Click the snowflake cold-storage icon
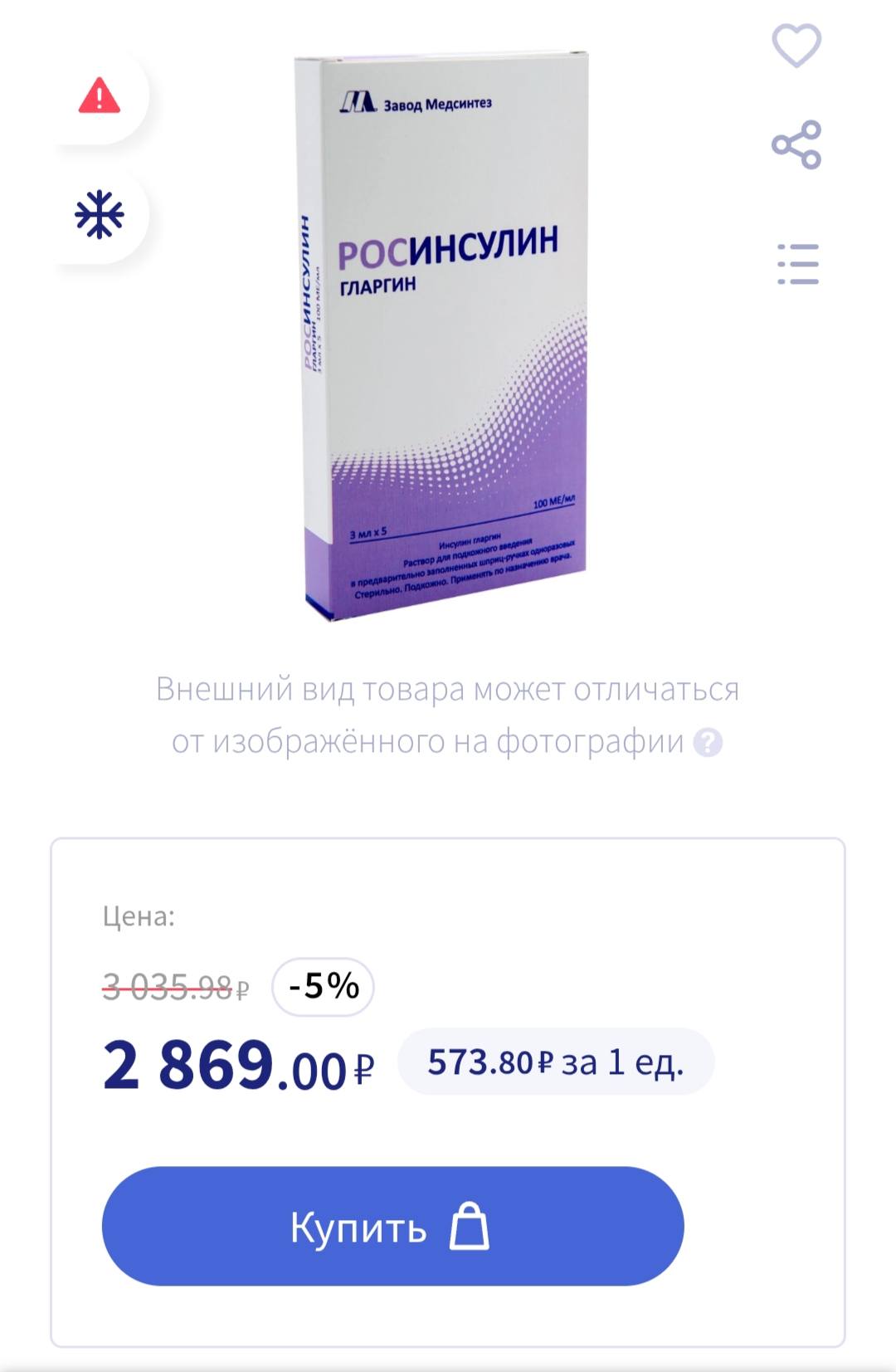Image resolution: width=896 pixels, height=1372 pixels. coord(100,214)
